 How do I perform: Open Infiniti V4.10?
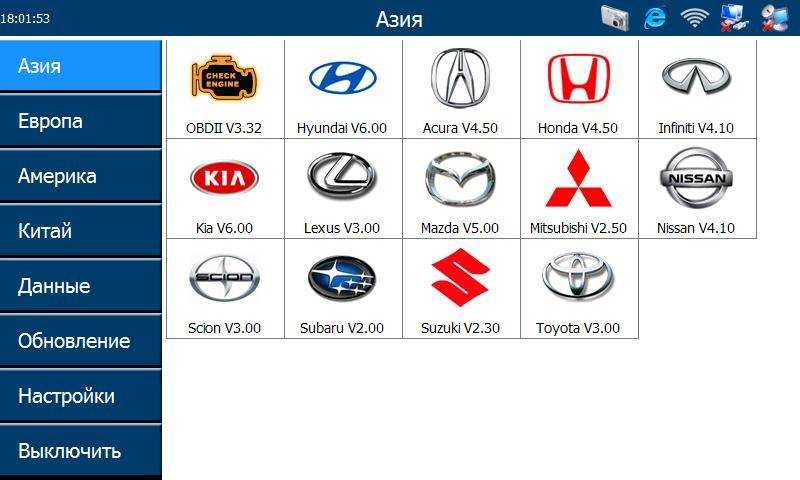[x=696, y=88]
